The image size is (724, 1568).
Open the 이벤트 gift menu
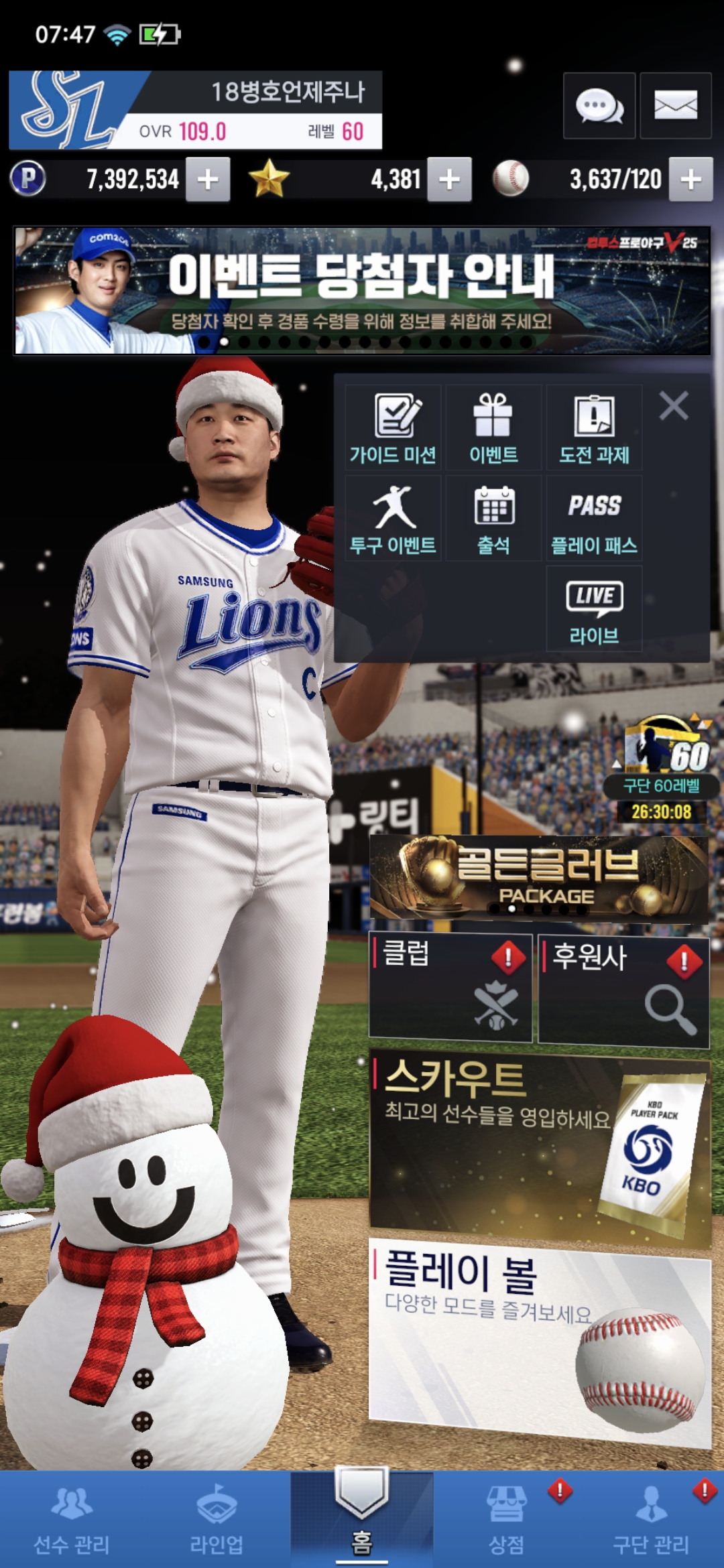pyautogui.click(x=493, y=428)
